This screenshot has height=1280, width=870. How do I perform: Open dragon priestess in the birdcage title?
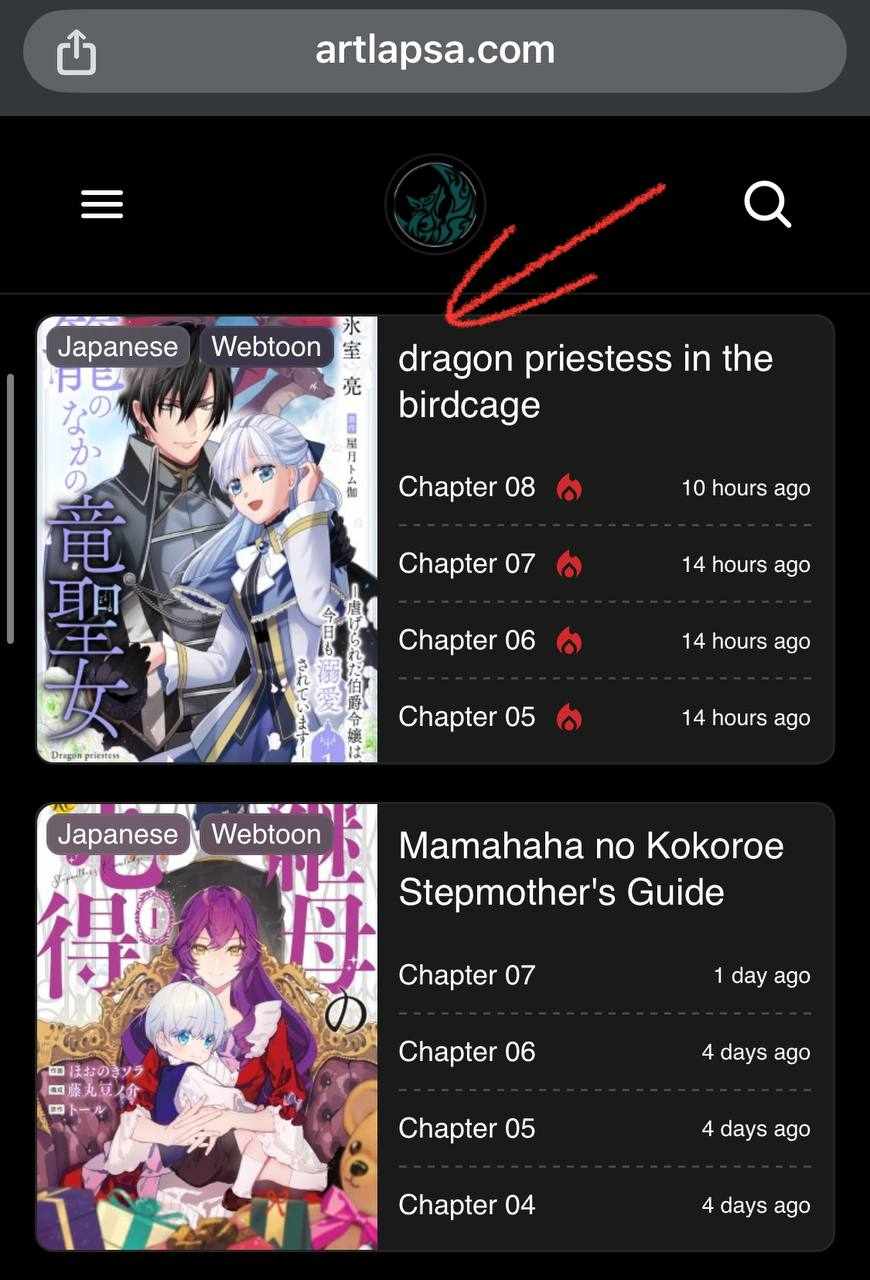(x=585, y=381)
